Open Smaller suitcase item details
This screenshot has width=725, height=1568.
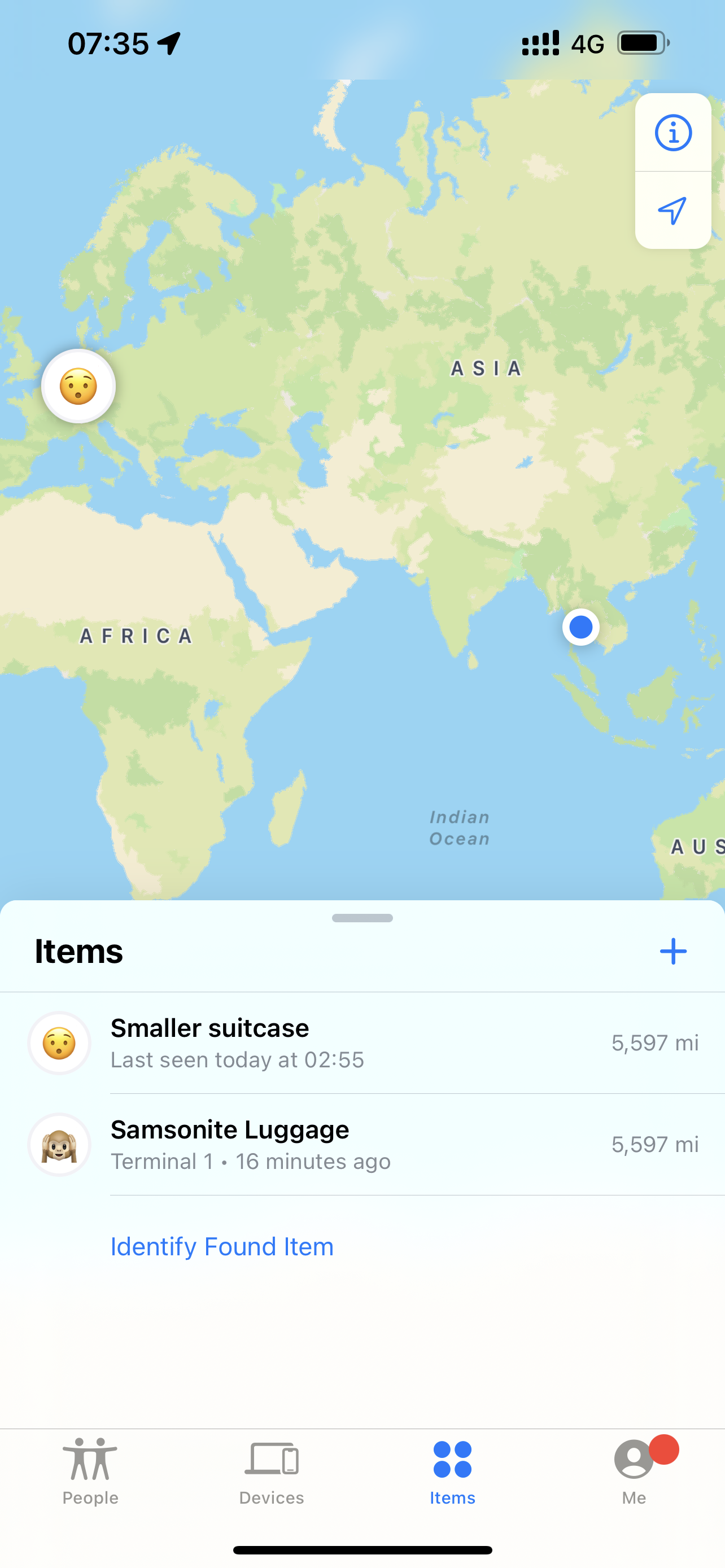point(362,1043)
